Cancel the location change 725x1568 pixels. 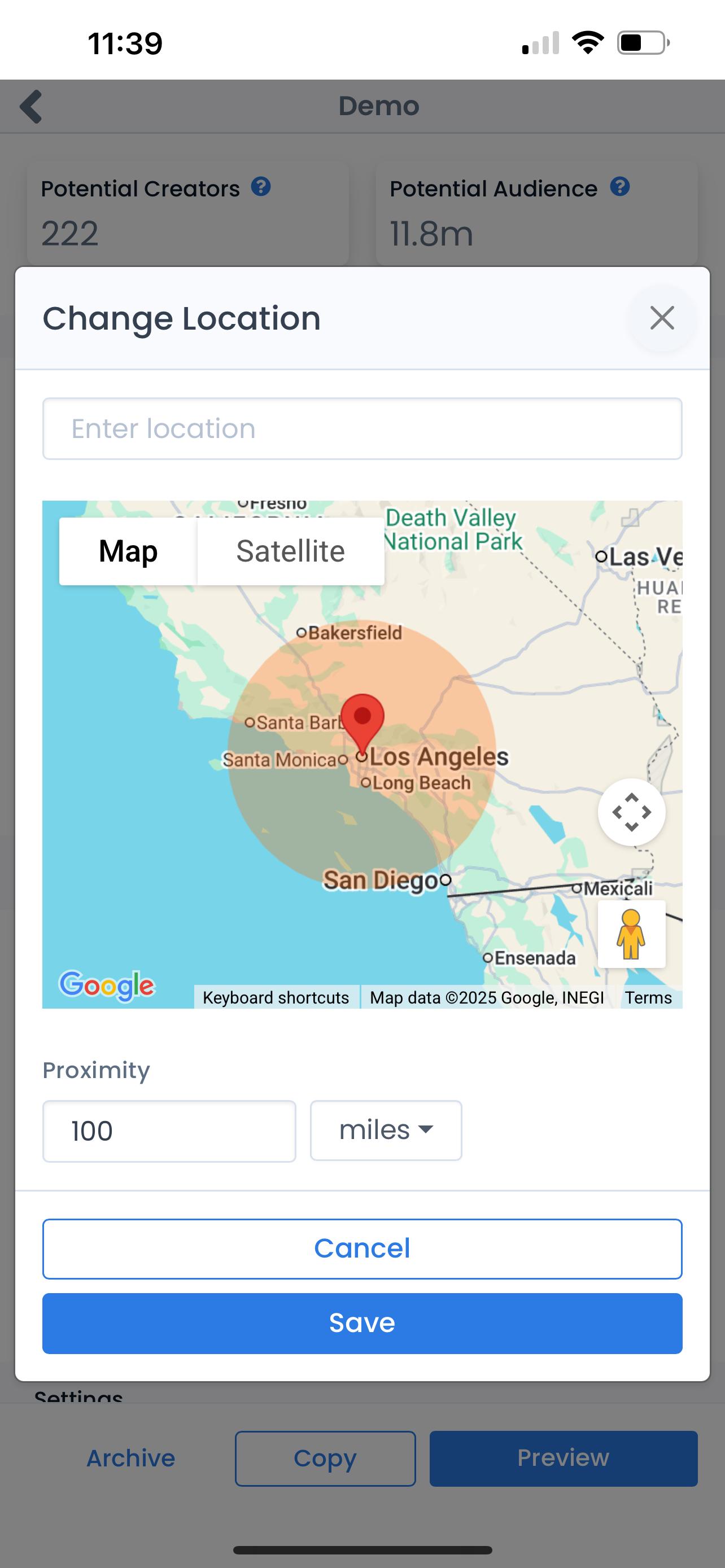click(362, 1249)
